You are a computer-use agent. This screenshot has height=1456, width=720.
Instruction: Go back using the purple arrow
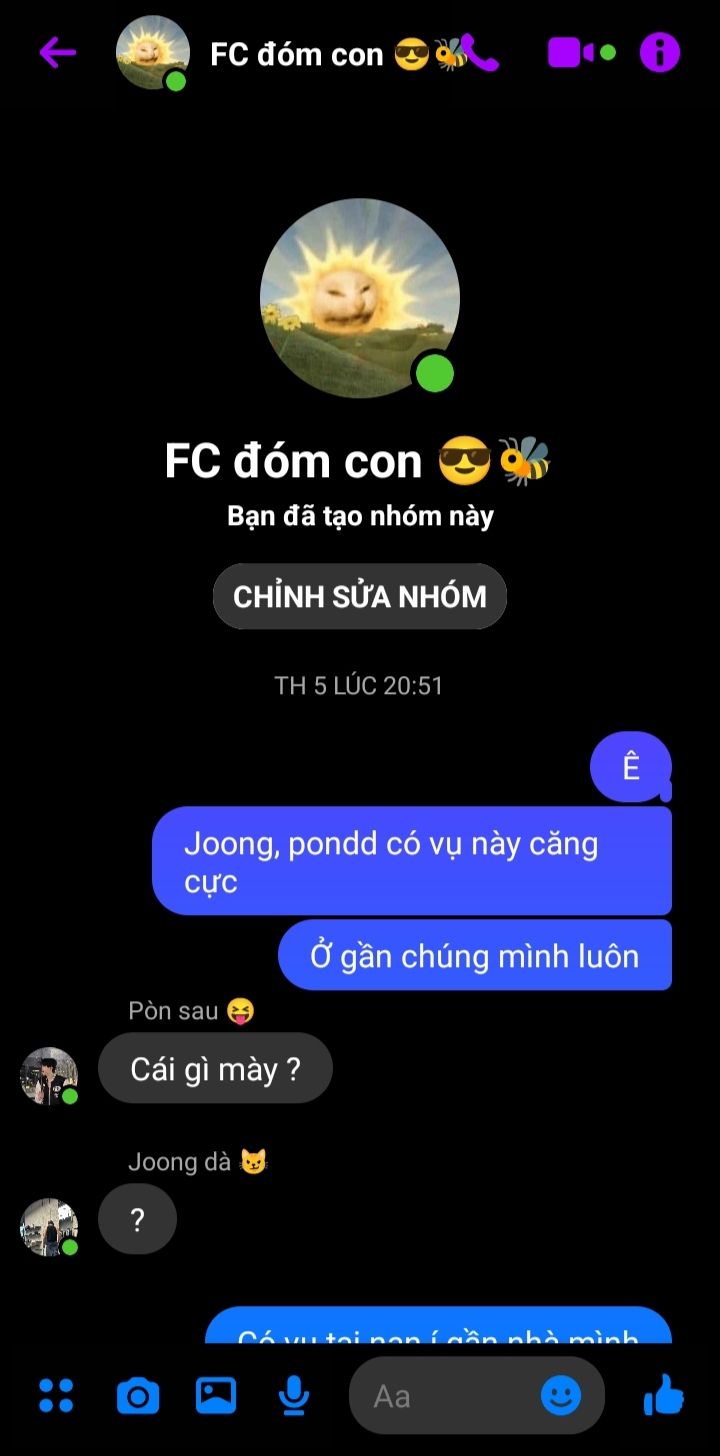[x=58, y=53]
